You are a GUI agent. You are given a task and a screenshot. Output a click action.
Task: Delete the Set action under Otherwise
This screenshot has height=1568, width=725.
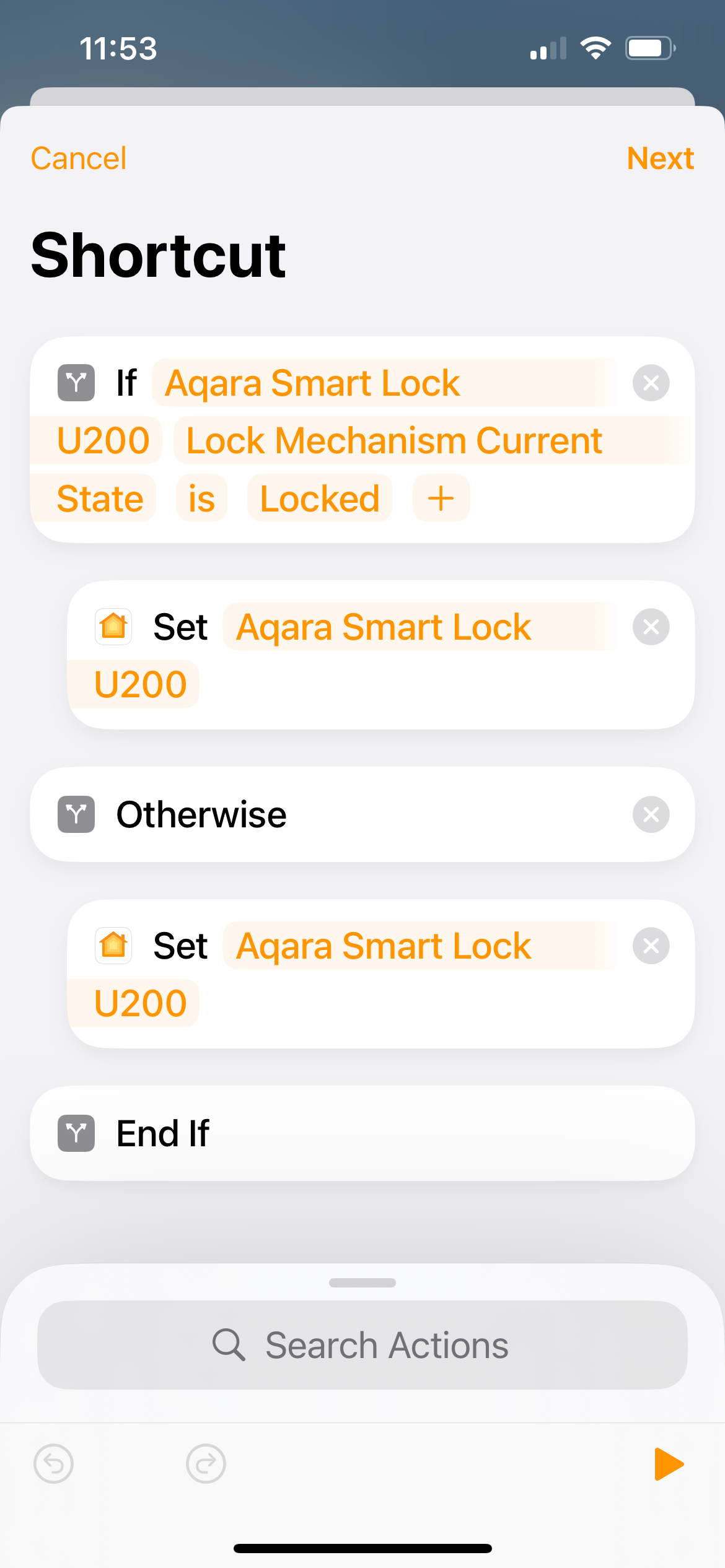[651, 946]
